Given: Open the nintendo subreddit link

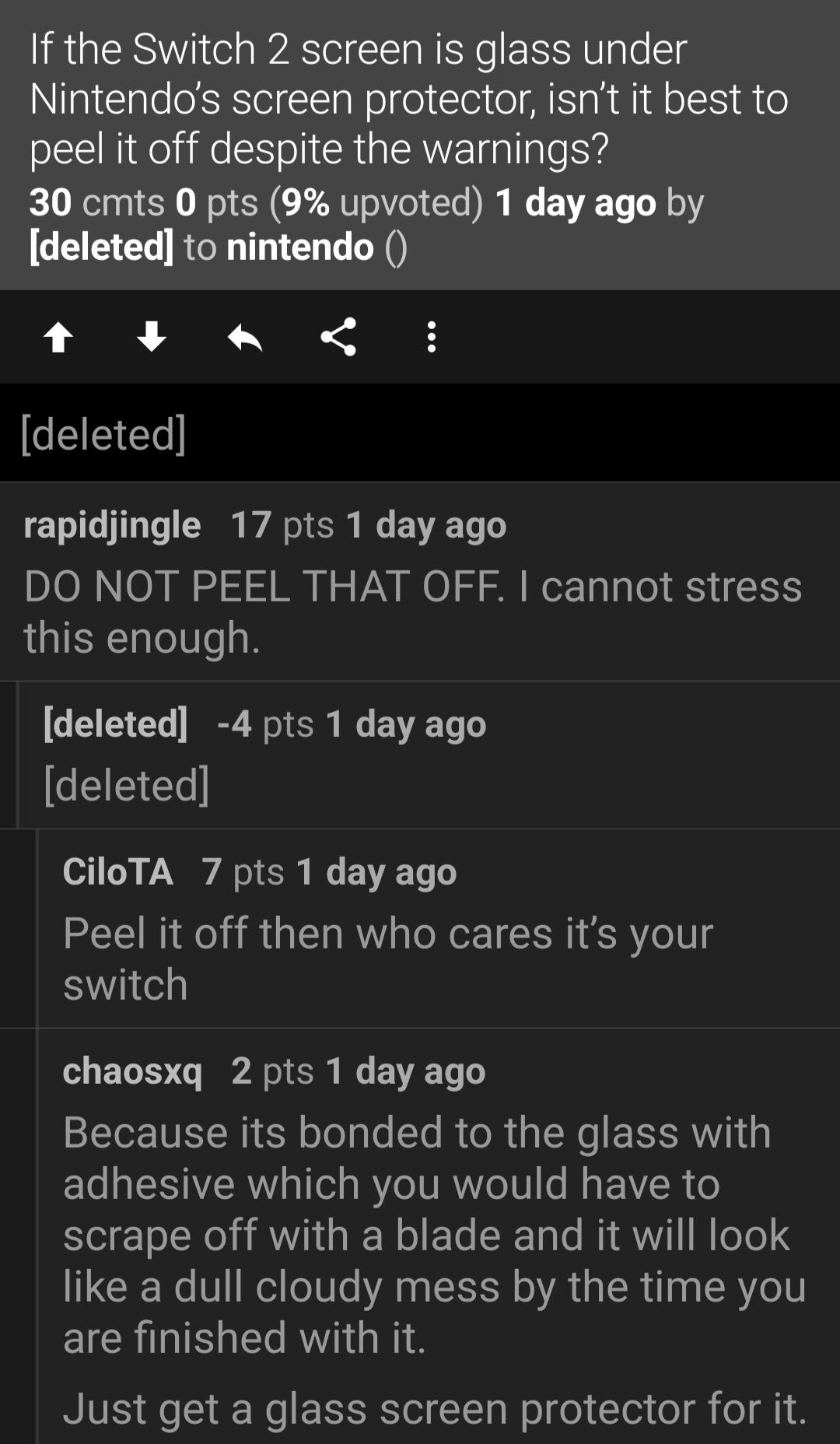Looking at the screenshot, I should (299, 247).
